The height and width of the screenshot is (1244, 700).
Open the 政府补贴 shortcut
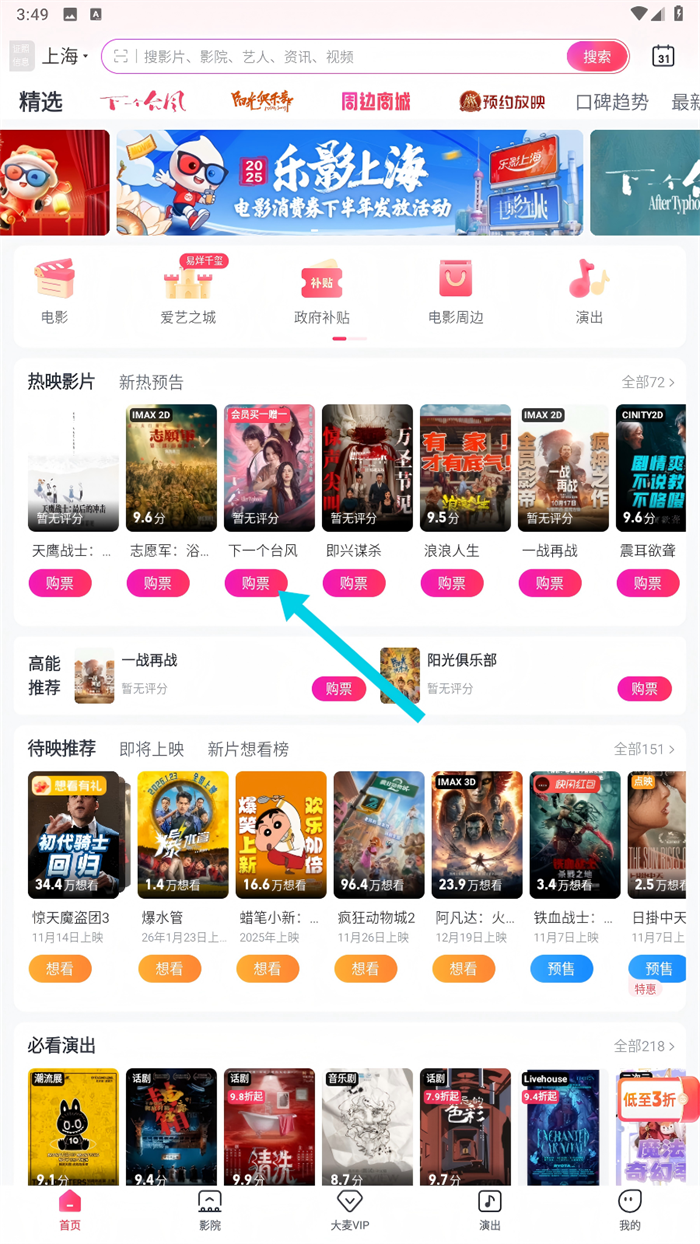(x=322, y=291)
